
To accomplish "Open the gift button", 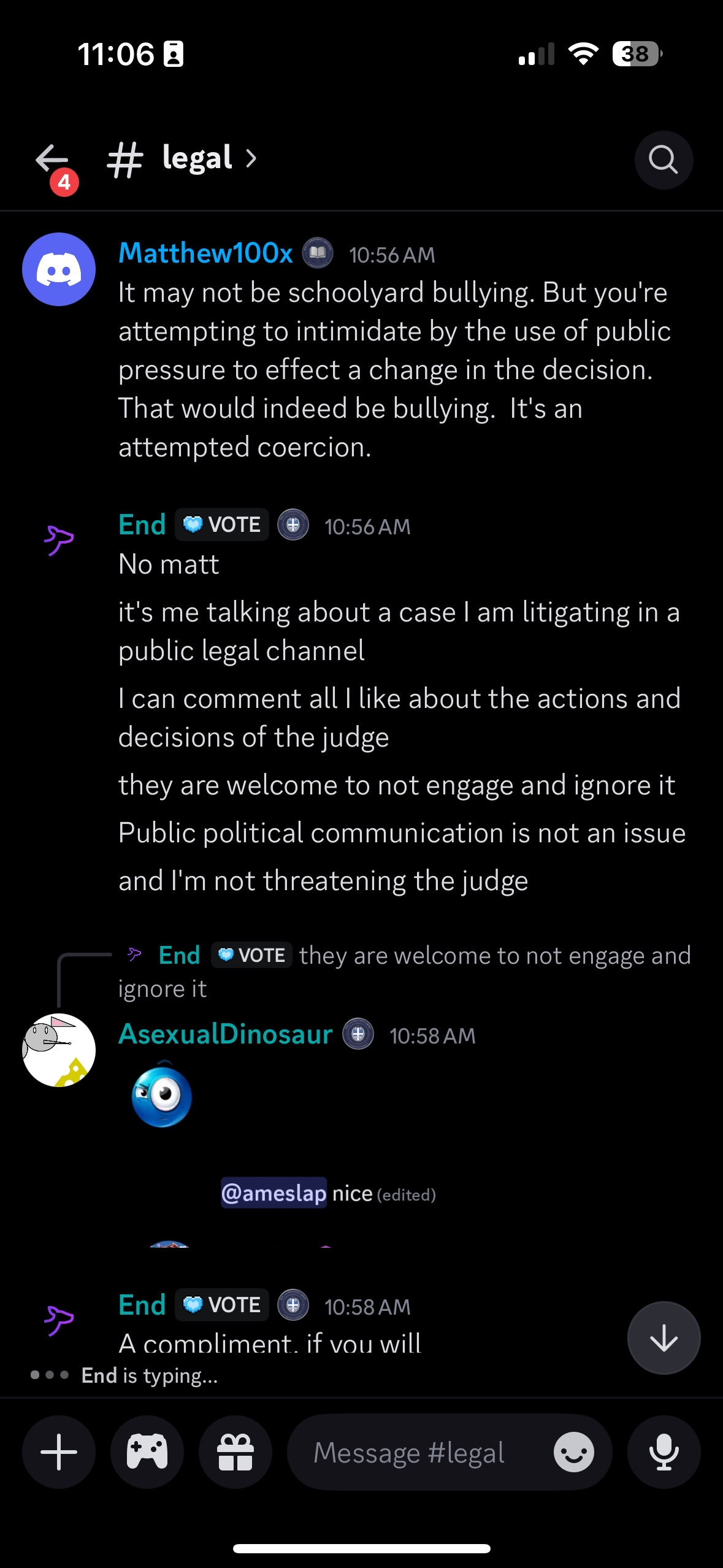I will pyautogui.click(x=235, y=1452).
